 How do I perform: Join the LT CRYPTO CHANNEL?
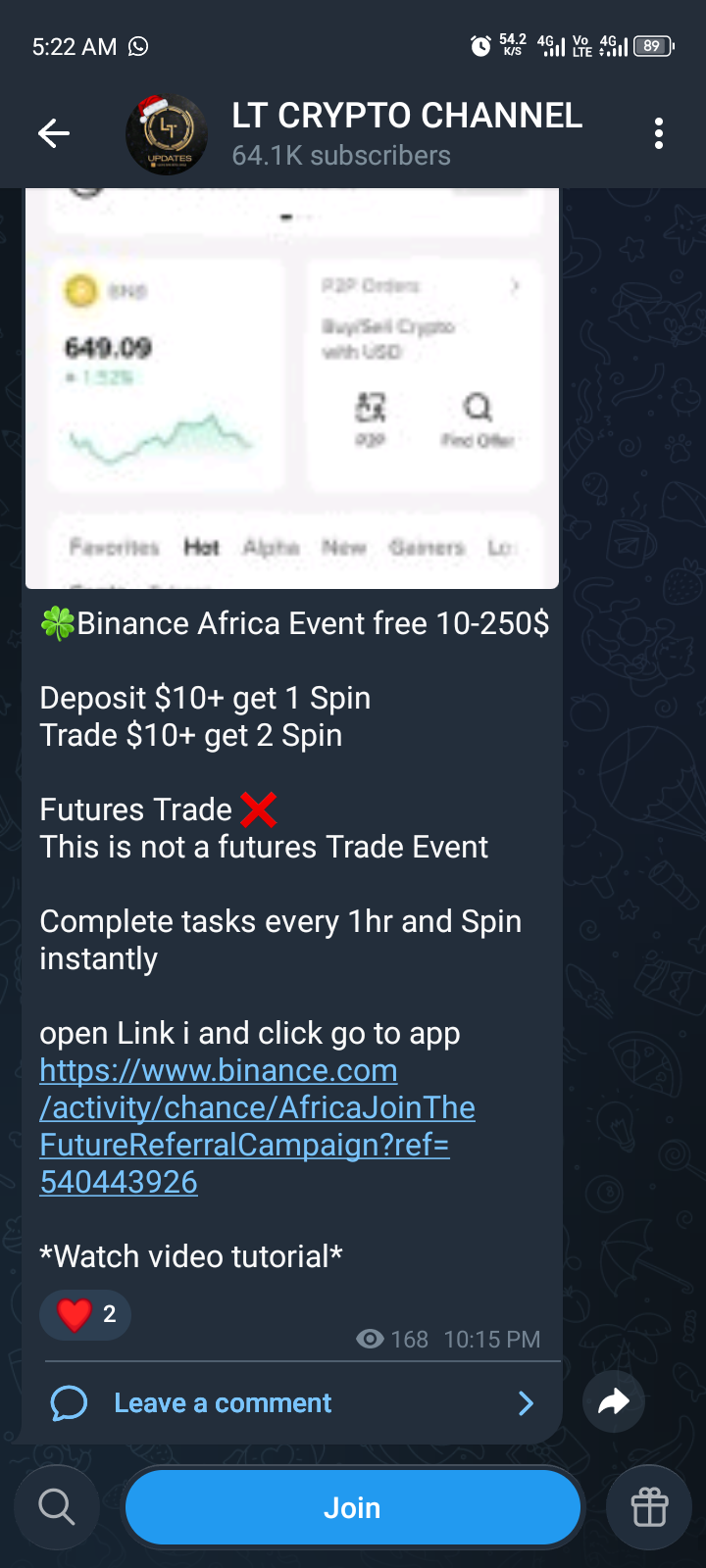tap(353, 1507)
